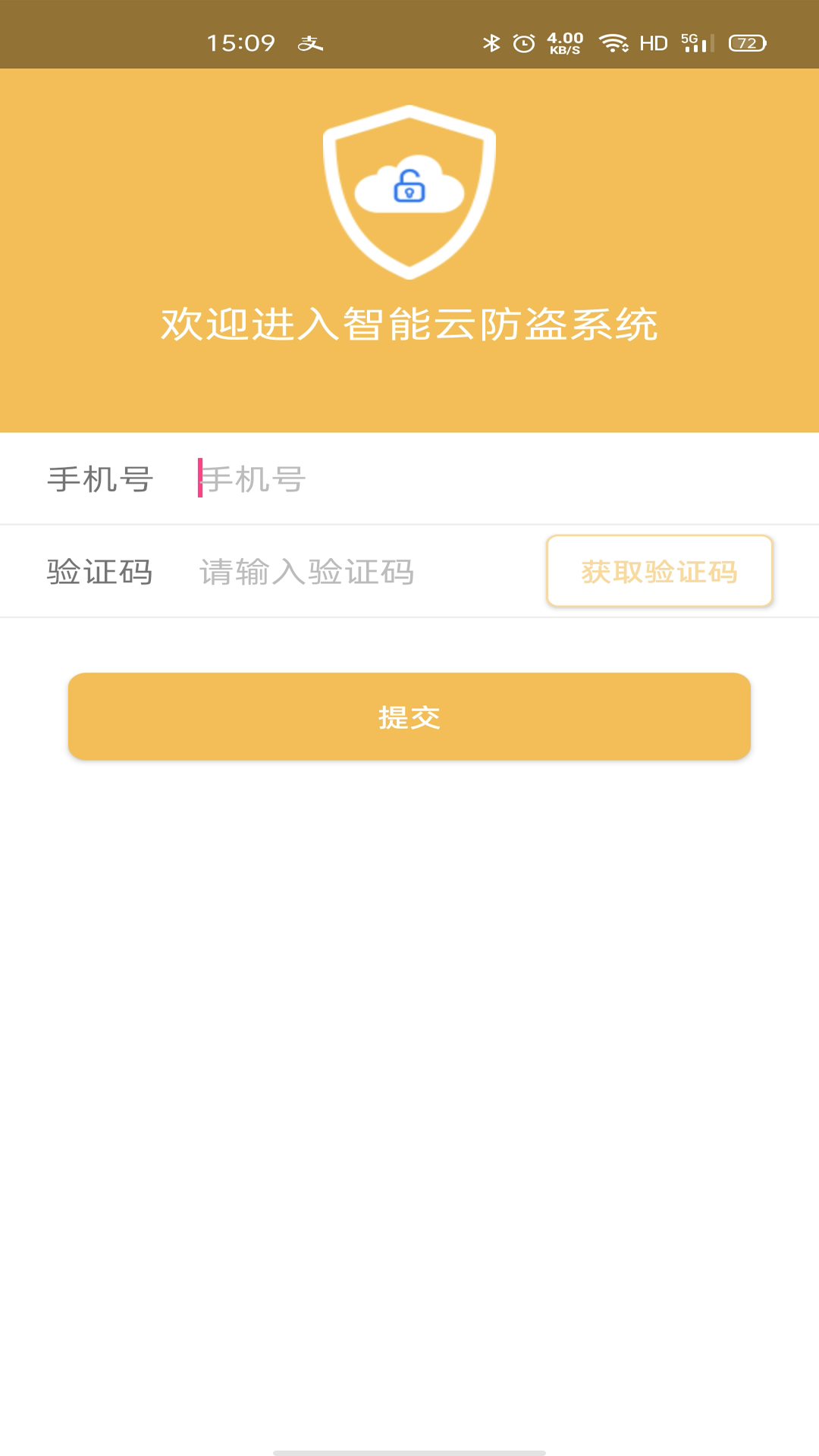The image size is (819, 1456).
Task: Click the 手机号 phone number input field
Action: 341,478
